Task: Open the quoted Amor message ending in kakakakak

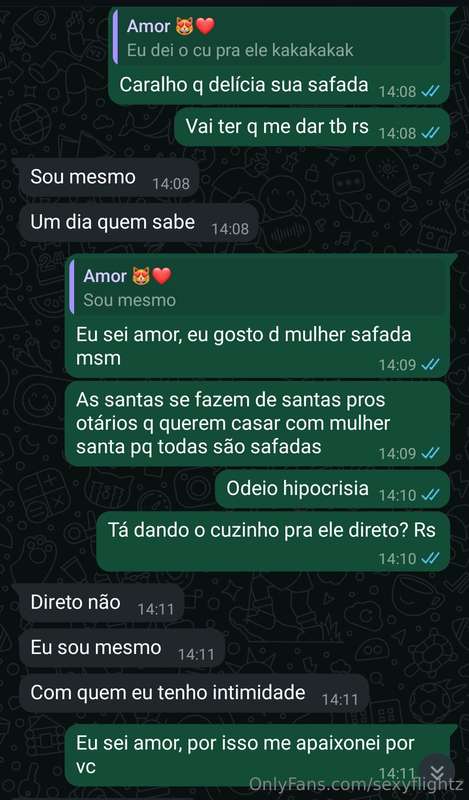Action: point(280,37)
